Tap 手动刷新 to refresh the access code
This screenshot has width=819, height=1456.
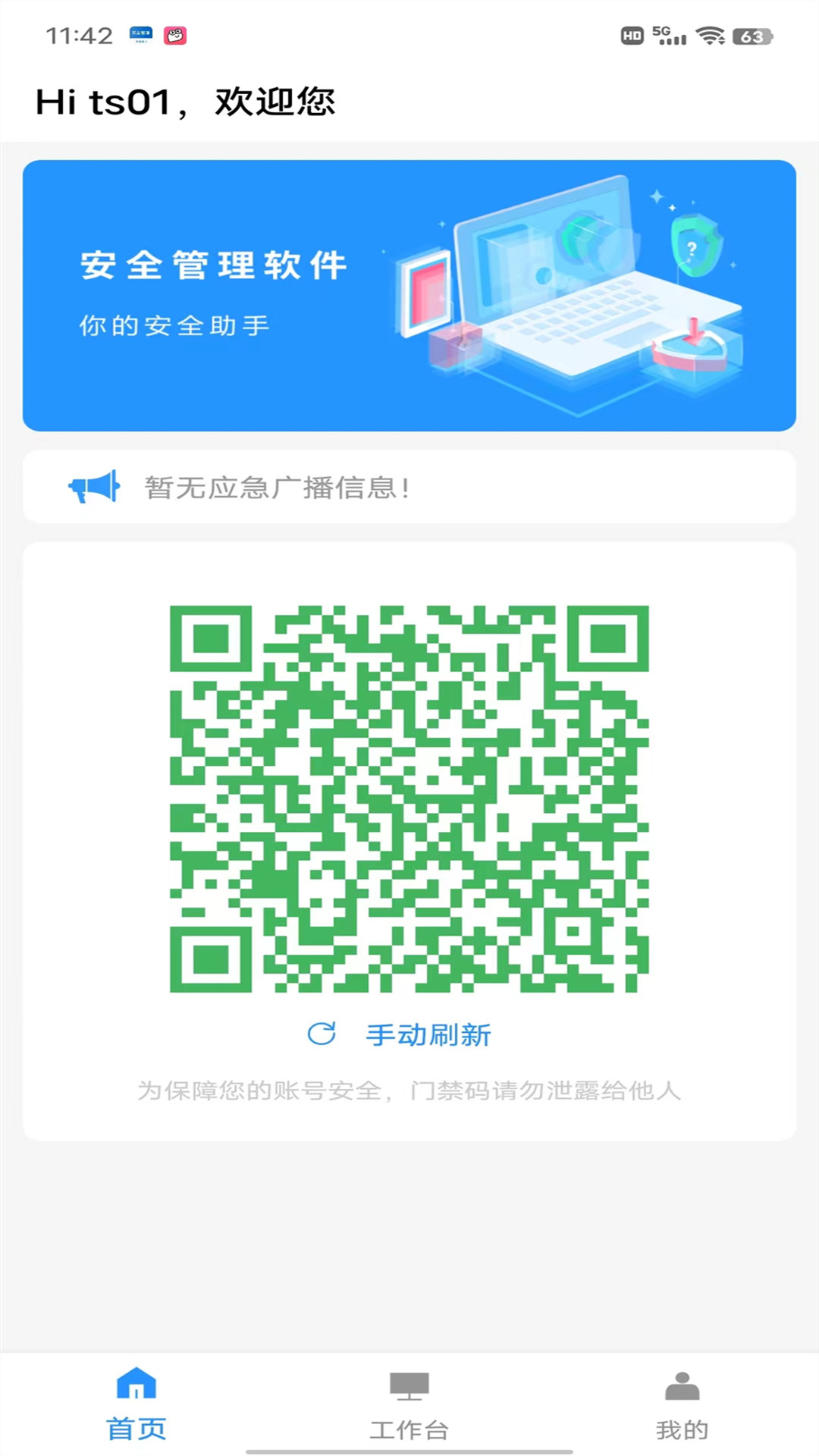pyautogui.click(x=400, y=1034)
